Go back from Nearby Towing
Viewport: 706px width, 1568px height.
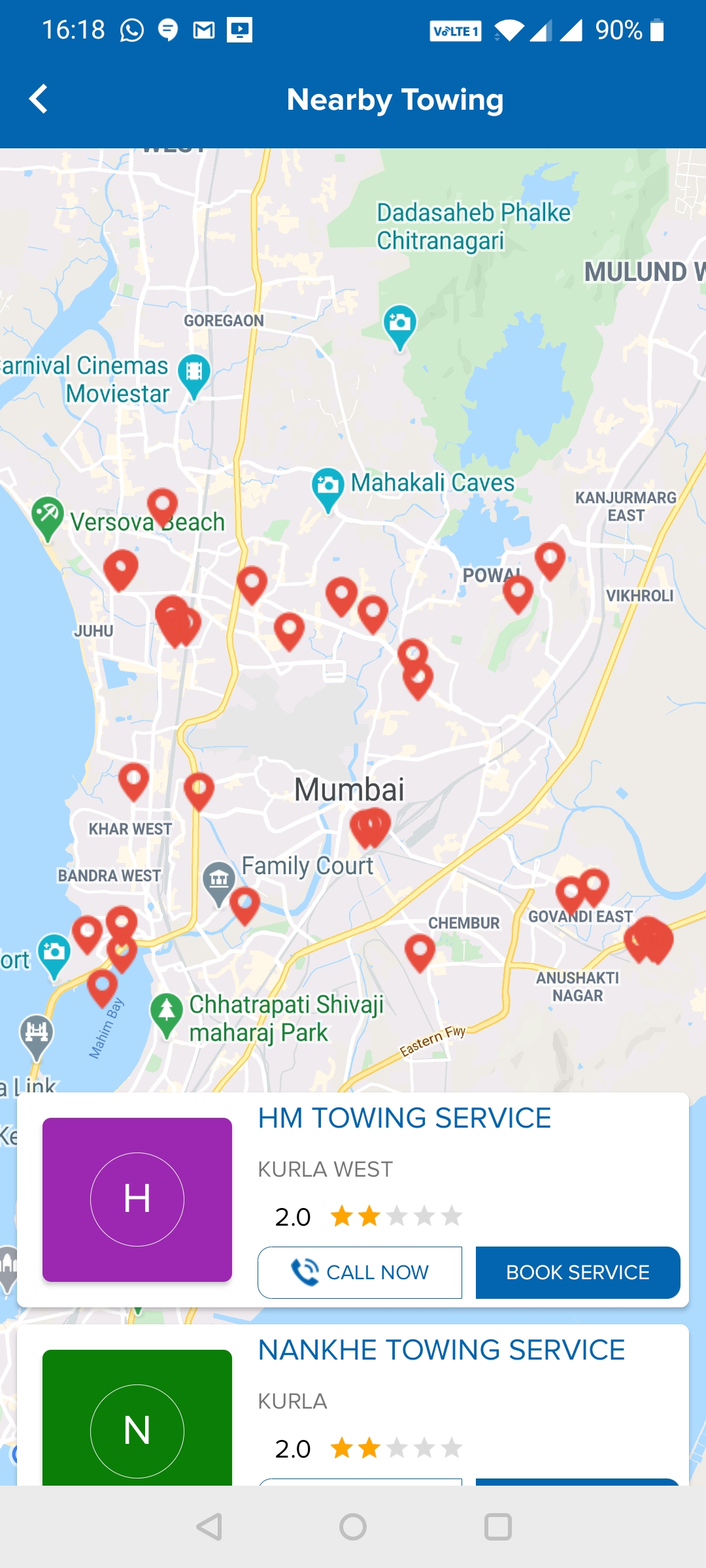point(39,99)
